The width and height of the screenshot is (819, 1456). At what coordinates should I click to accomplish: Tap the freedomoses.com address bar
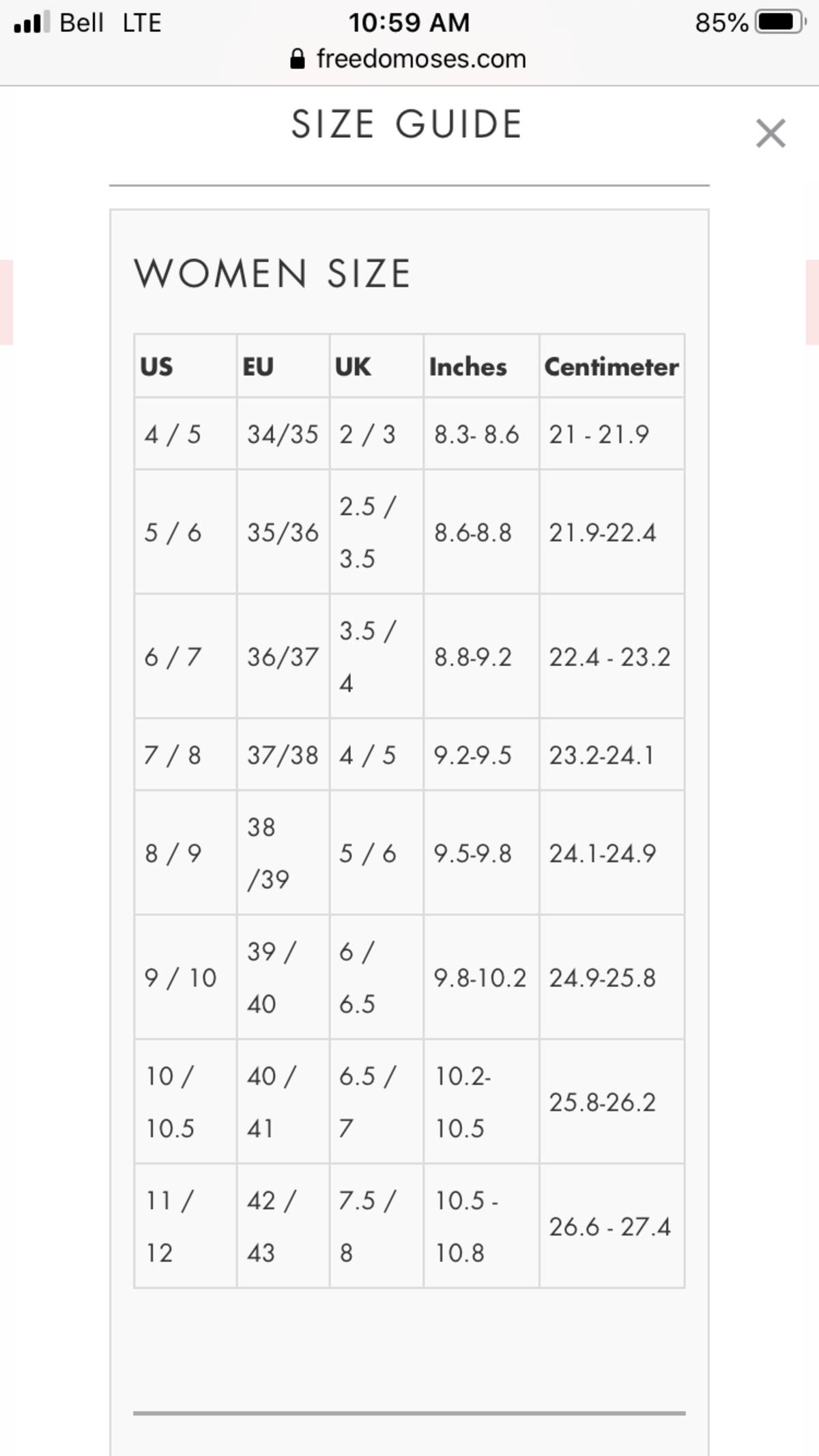pyautogui.click(x=409, y=59)
